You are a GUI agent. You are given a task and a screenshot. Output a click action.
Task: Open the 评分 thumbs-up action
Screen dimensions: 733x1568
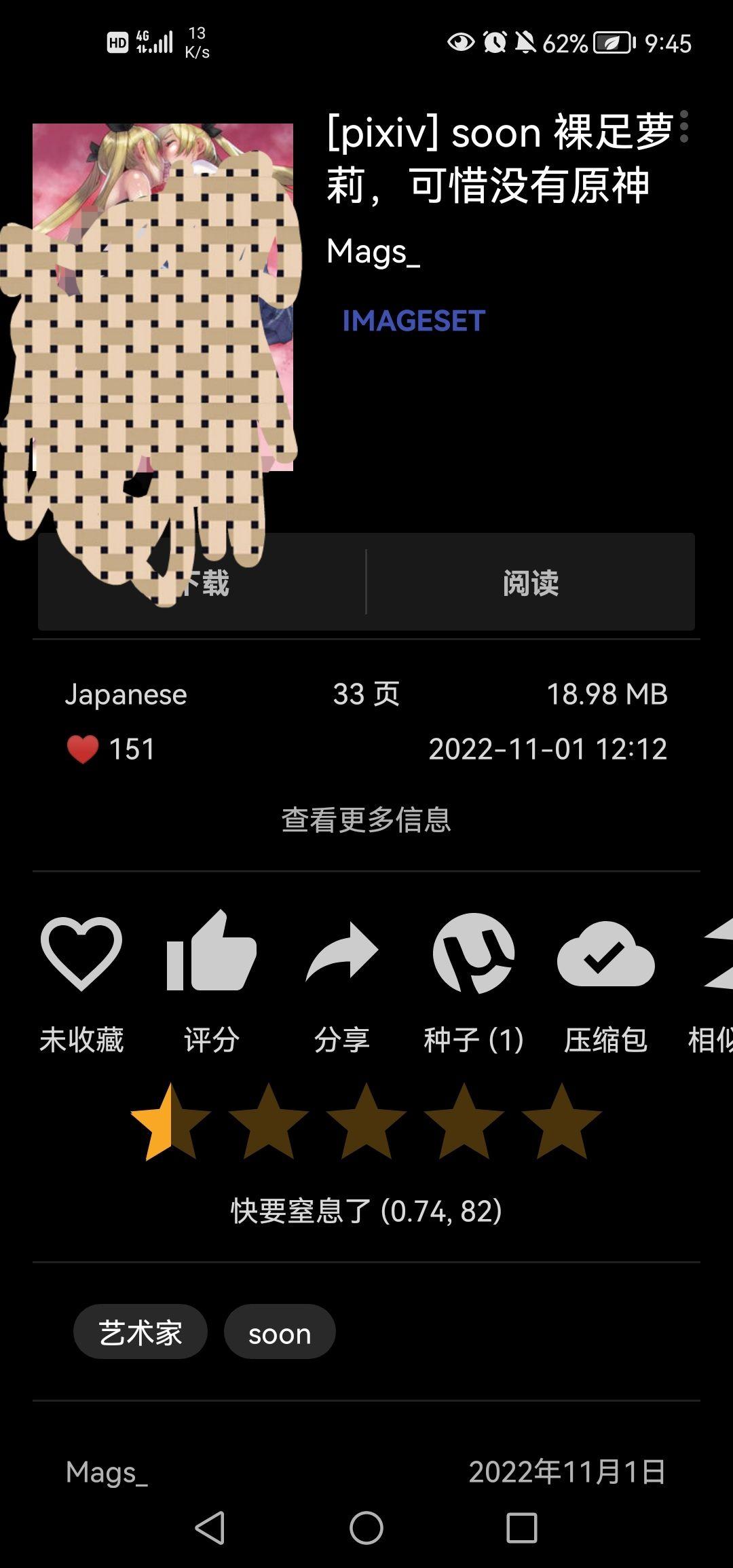211,954
